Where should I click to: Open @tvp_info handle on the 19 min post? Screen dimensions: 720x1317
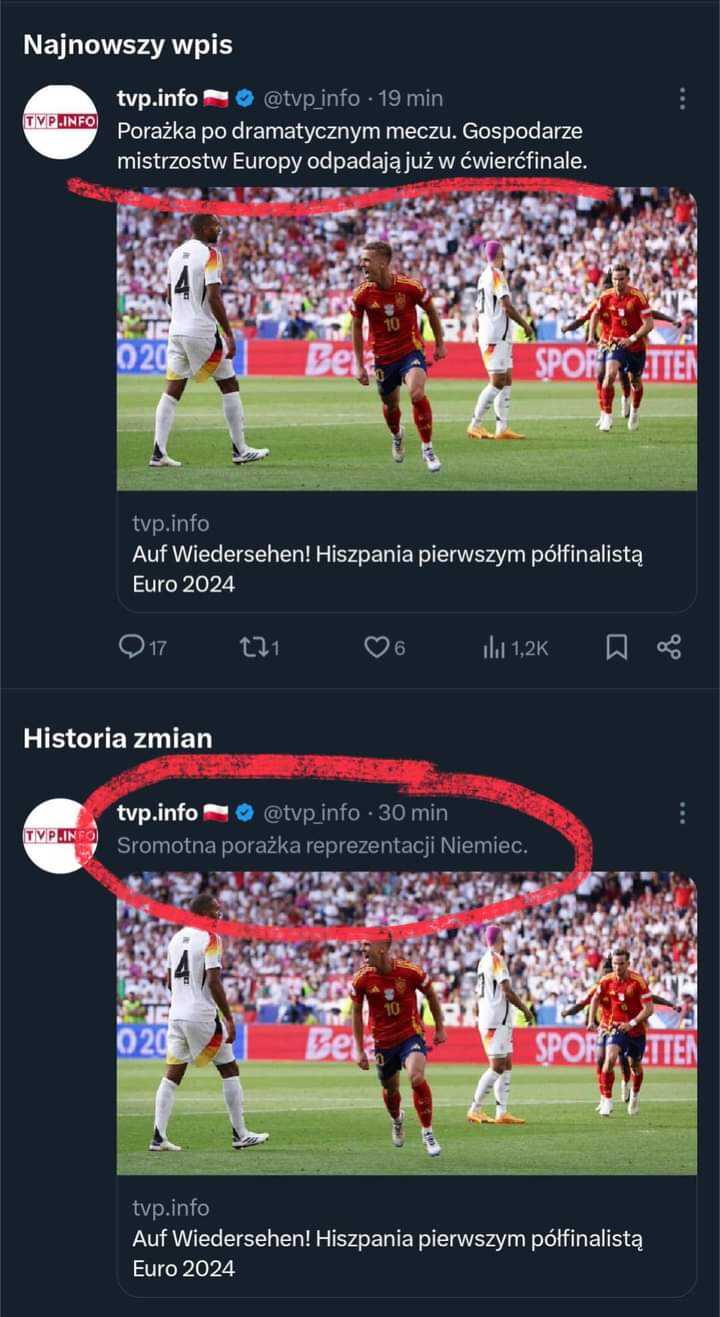pyautogui.click(x=311, y=98)
